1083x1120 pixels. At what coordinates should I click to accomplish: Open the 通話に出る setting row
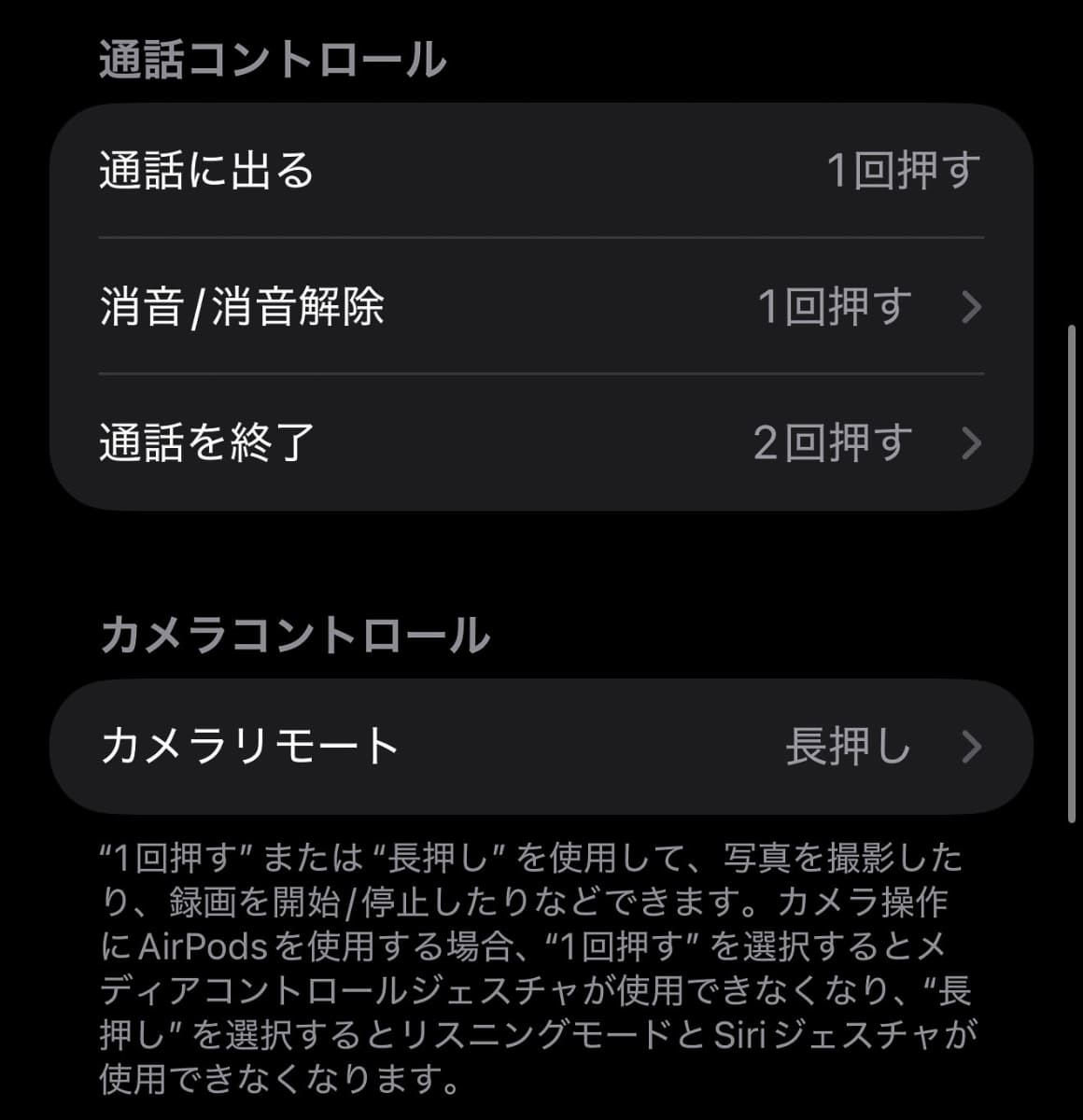(541, 168)
